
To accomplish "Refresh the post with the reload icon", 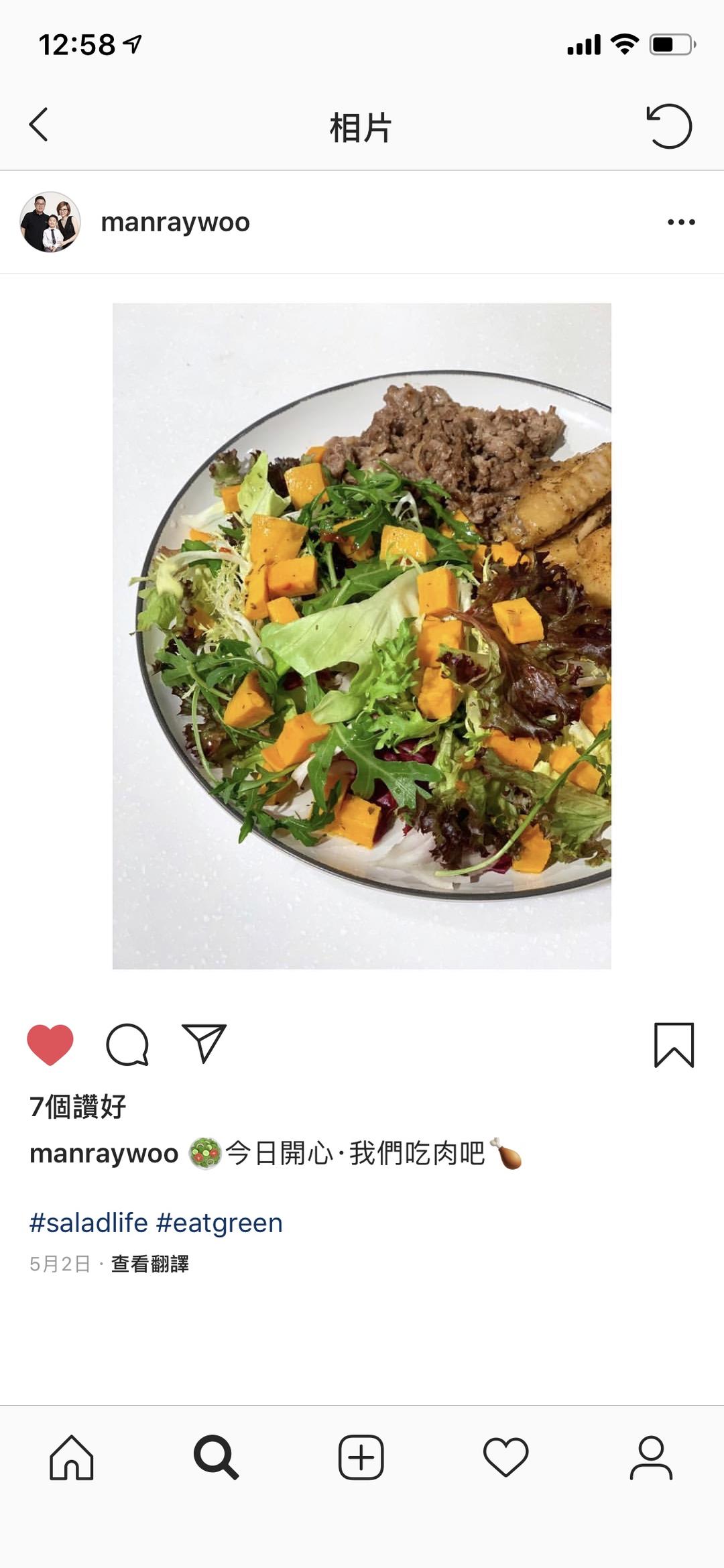I will [668, 126].
